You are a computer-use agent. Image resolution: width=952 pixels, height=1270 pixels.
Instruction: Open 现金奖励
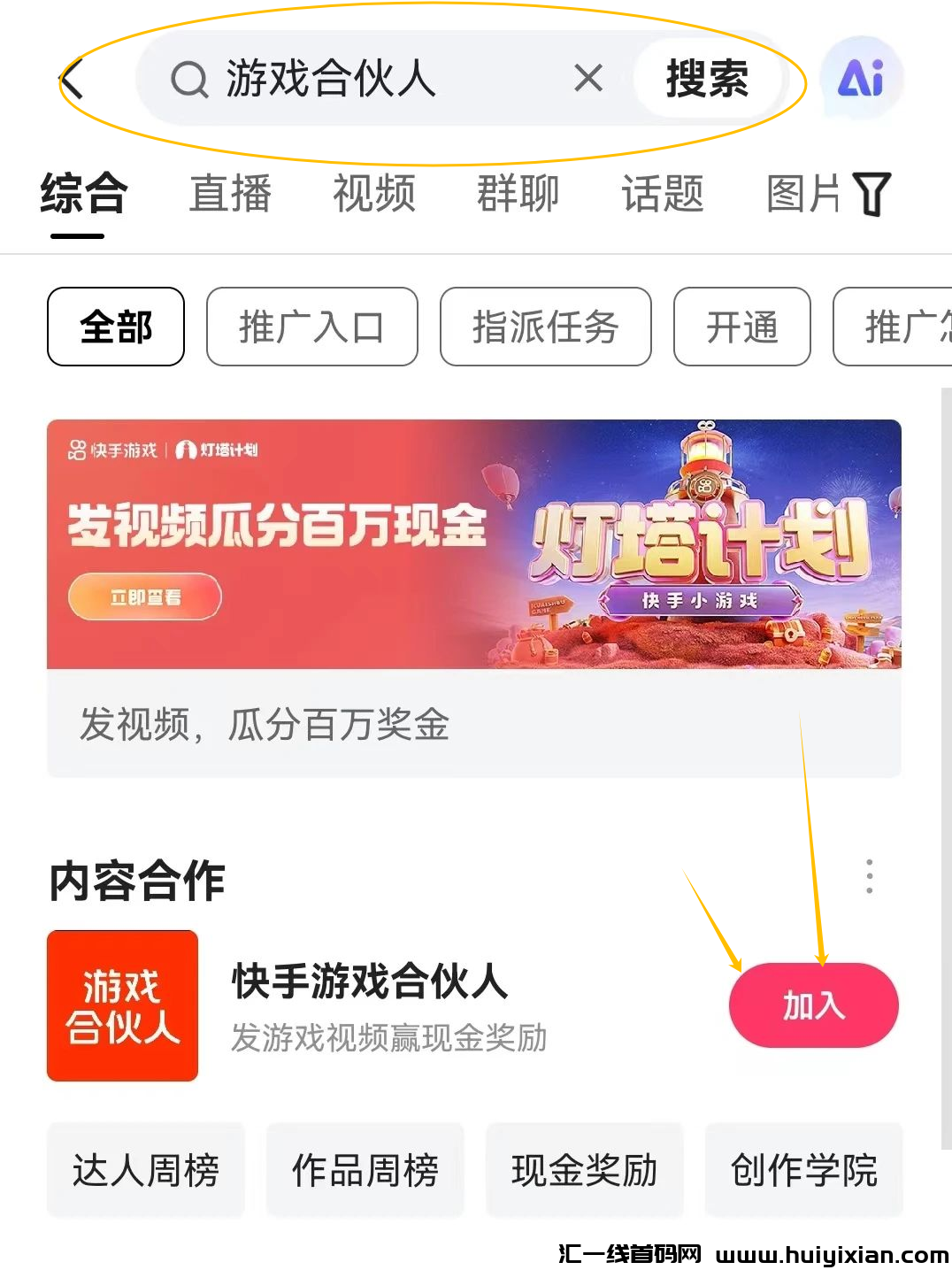coord(584,1170)
